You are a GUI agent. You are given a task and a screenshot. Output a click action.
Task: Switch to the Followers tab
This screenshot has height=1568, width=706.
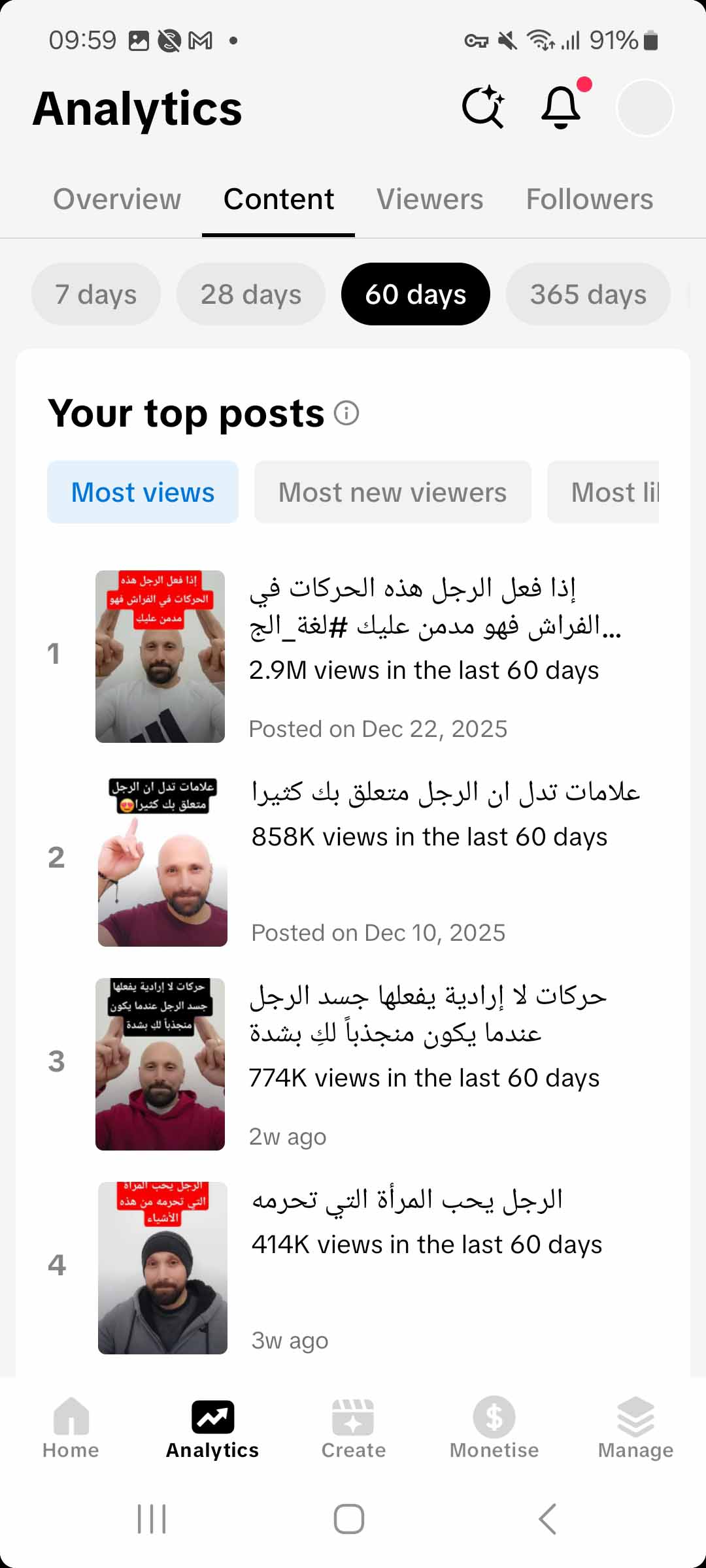click(589, 199)
